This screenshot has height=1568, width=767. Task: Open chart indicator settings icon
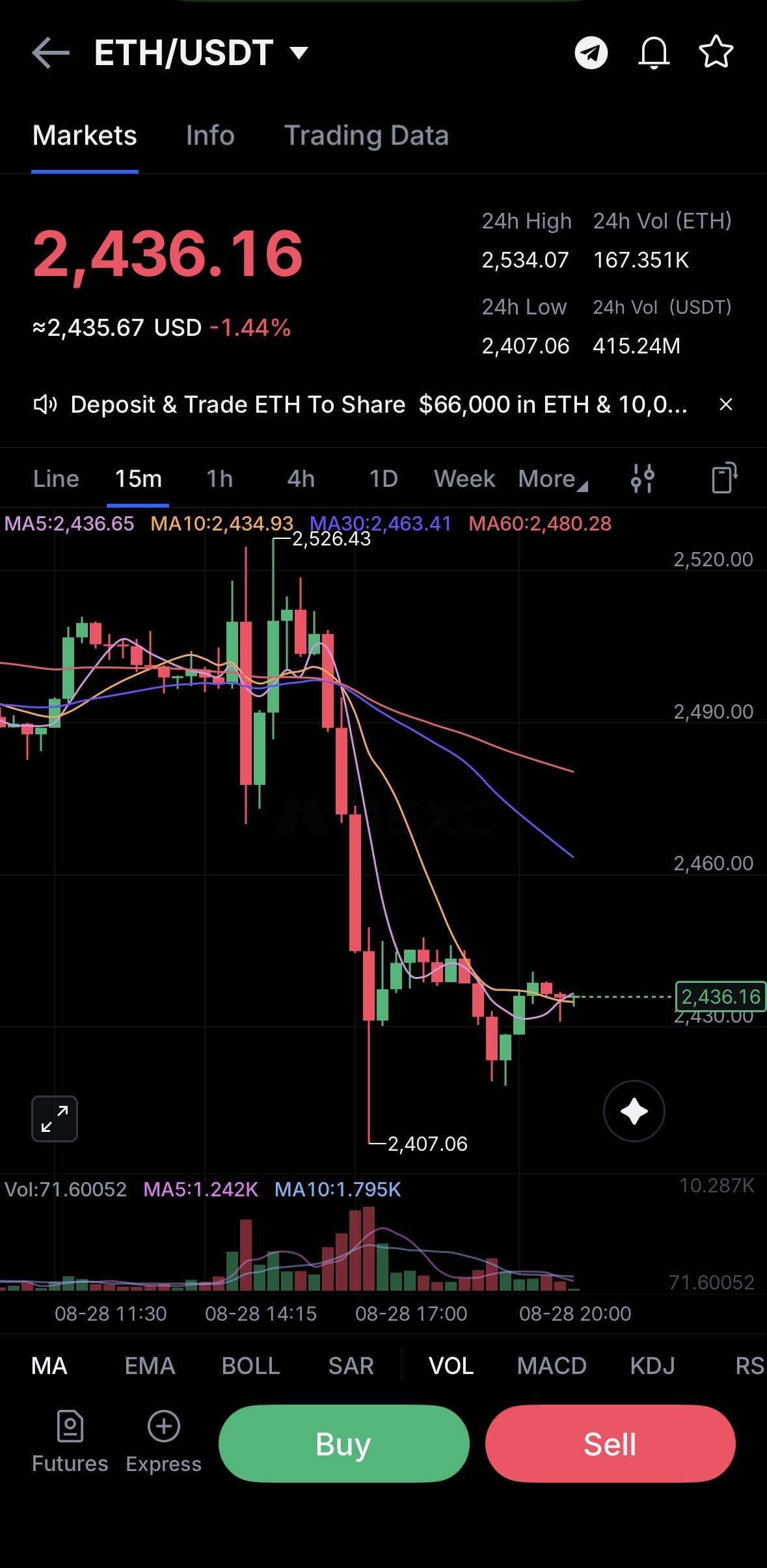click(x=642, y=478)
